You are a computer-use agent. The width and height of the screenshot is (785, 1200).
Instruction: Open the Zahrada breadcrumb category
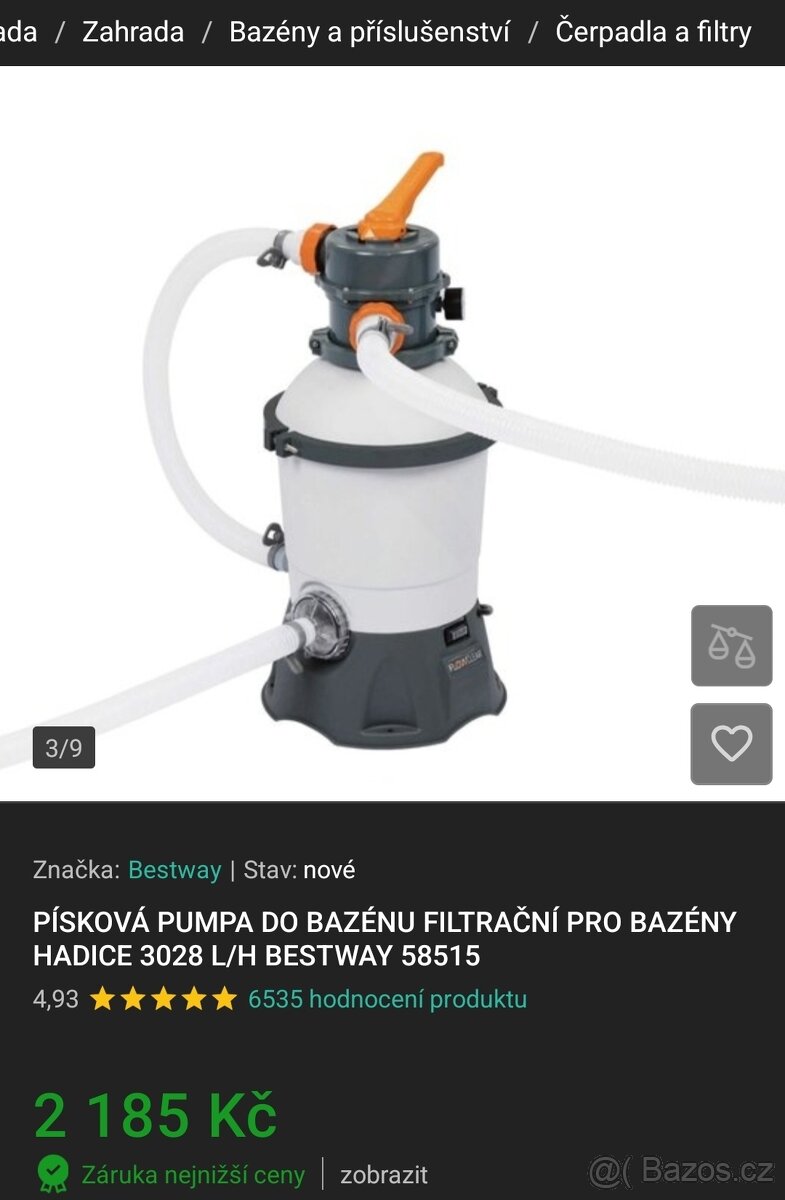(x=135, y=31)
